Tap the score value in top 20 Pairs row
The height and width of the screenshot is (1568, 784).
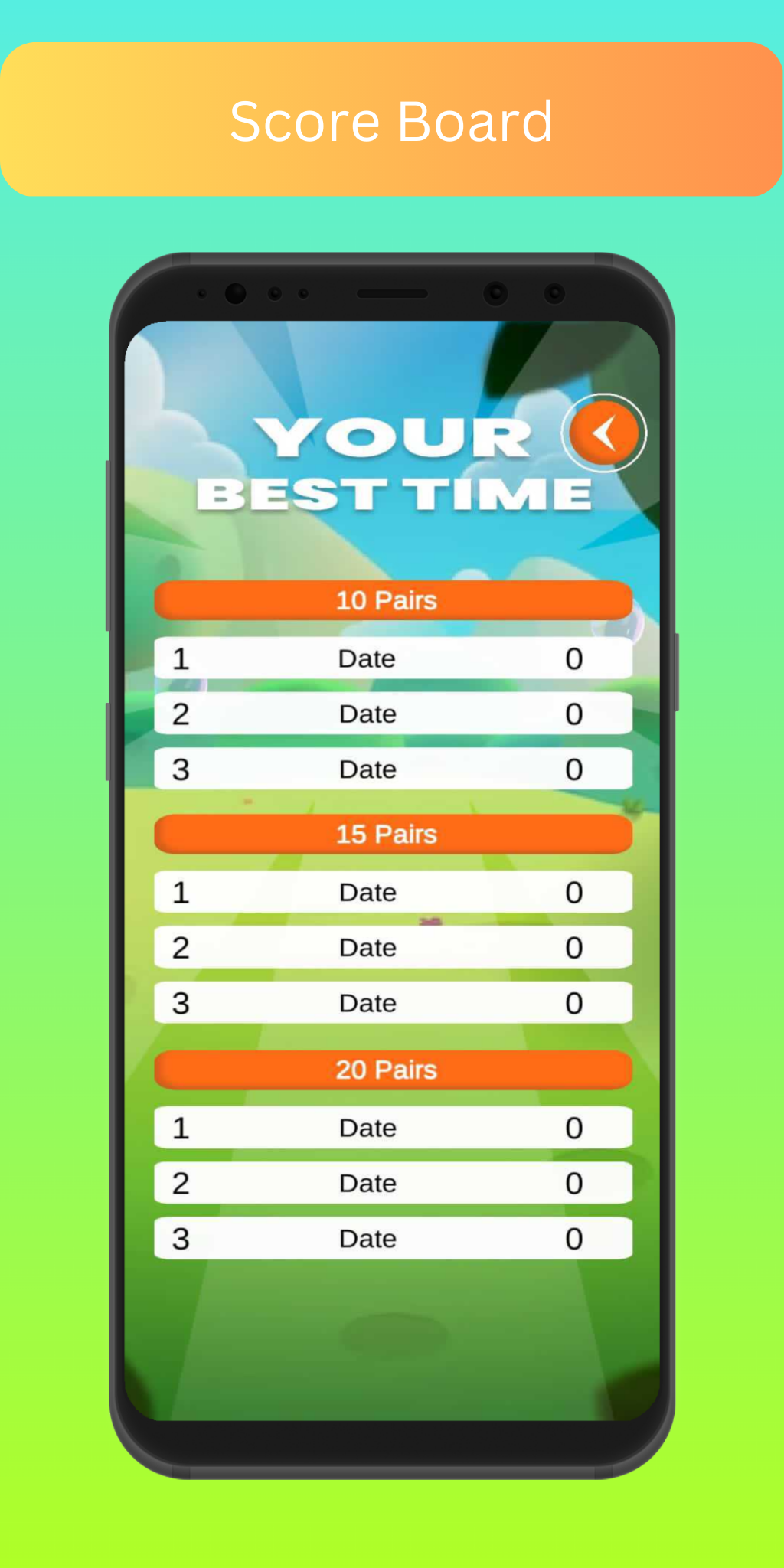[573, 1127]
